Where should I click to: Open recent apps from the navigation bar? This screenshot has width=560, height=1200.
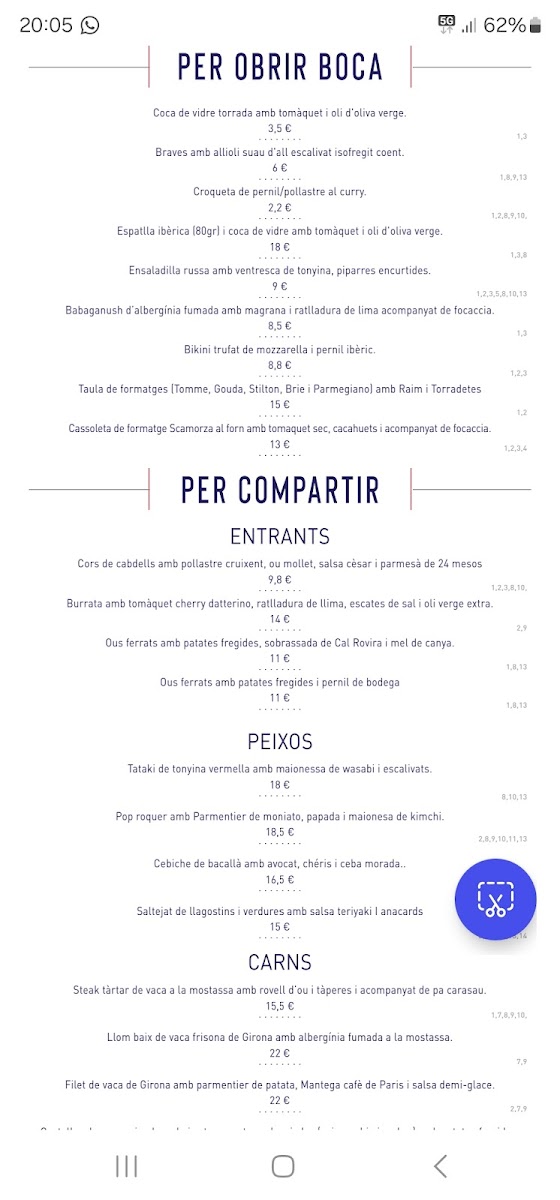(x=126, y=1165)
